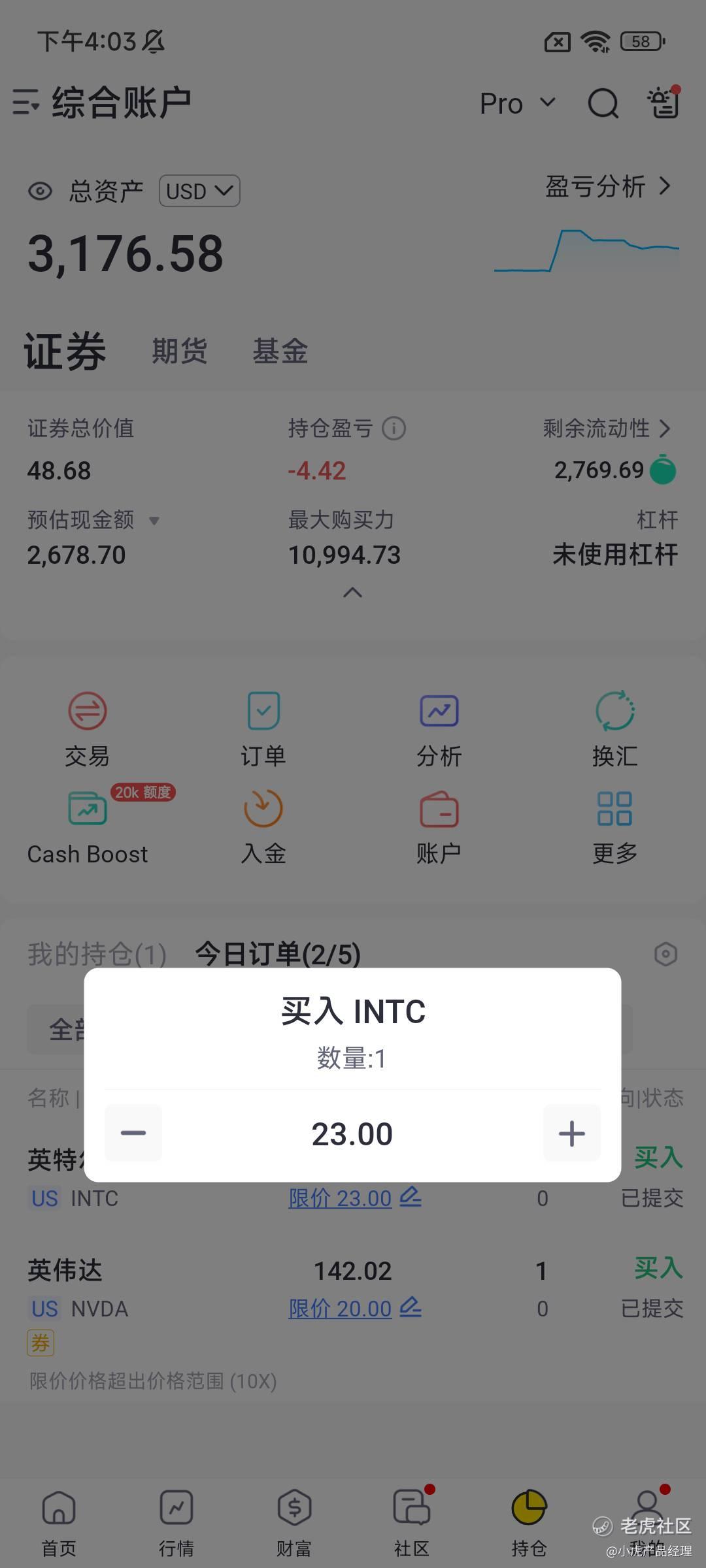
Task: Change the USD currency dropdown
Action: coord(199,191)
